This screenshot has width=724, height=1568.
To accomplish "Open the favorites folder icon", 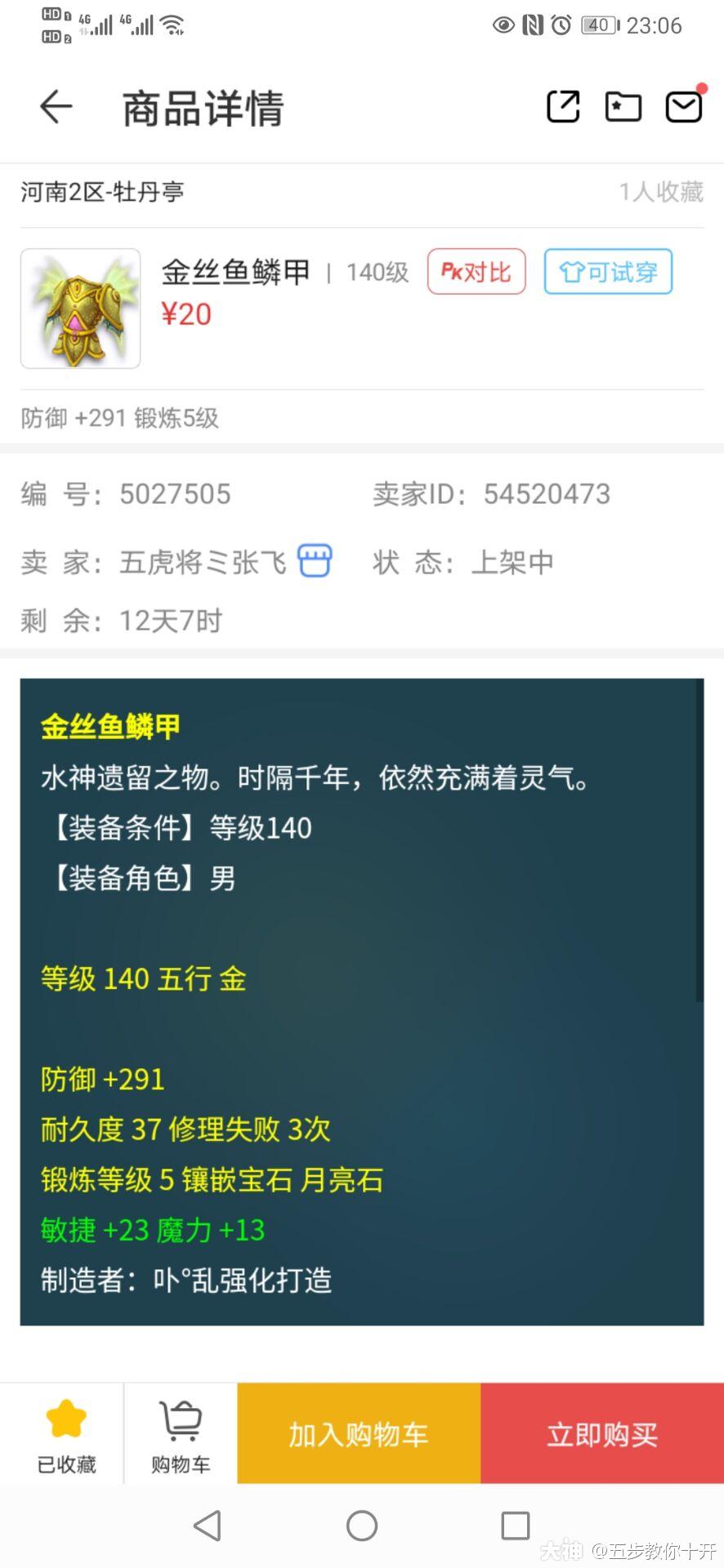I will tap(623, 107).
